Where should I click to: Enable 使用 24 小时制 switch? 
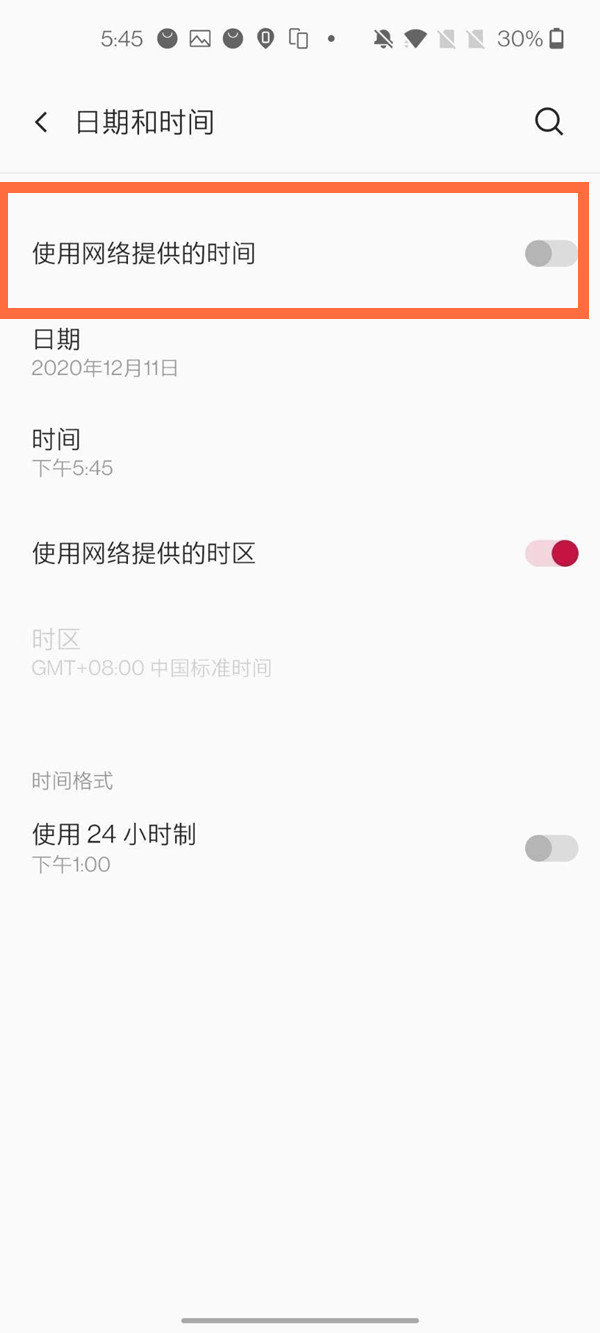551,848
